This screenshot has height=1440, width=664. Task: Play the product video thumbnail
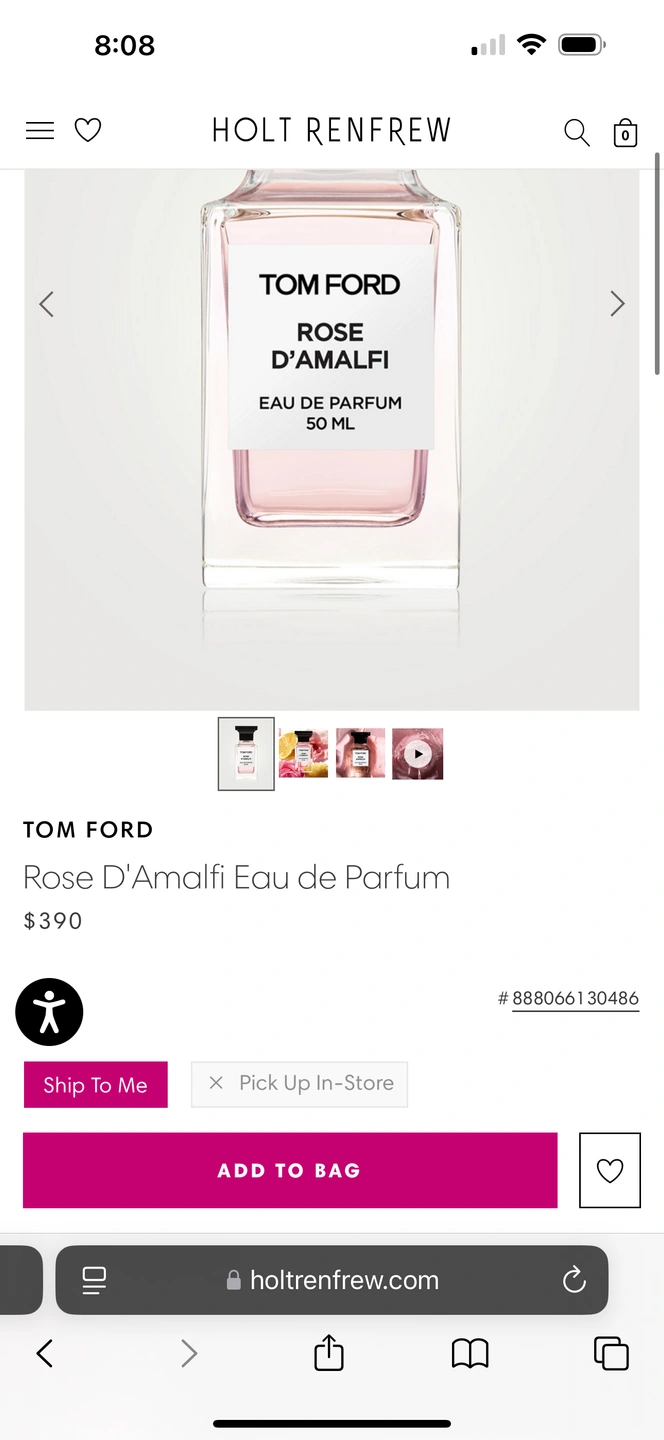418,754
